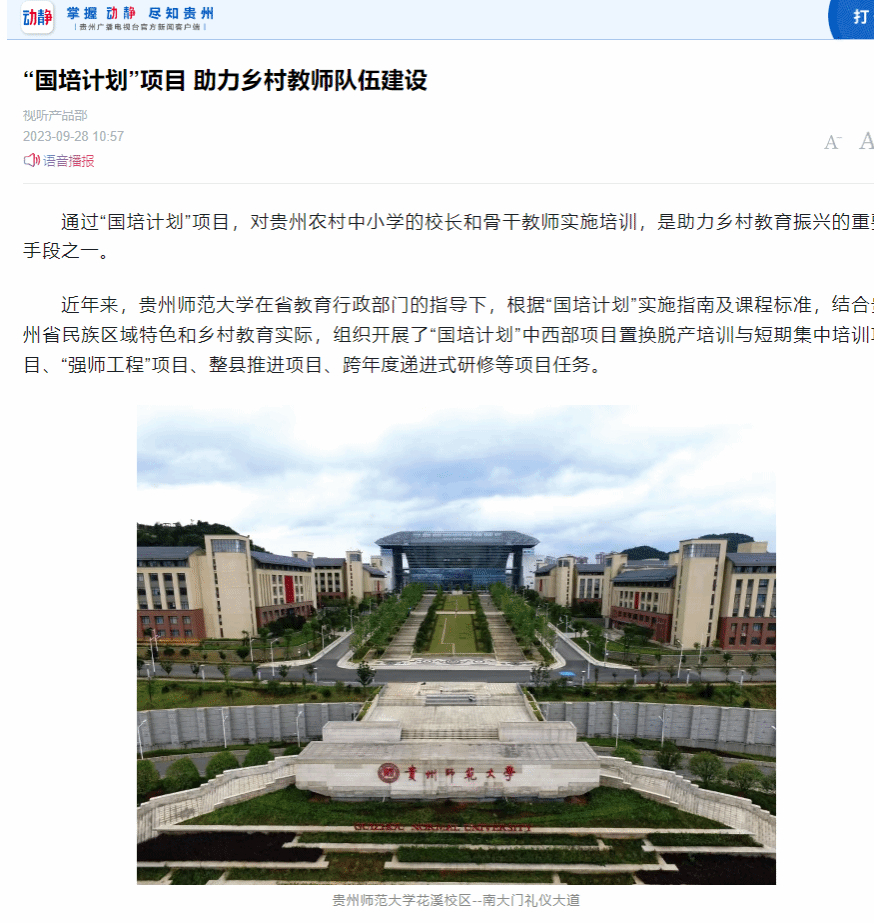
Task: Increase font size with large A
Action: [x=866, y=141]
